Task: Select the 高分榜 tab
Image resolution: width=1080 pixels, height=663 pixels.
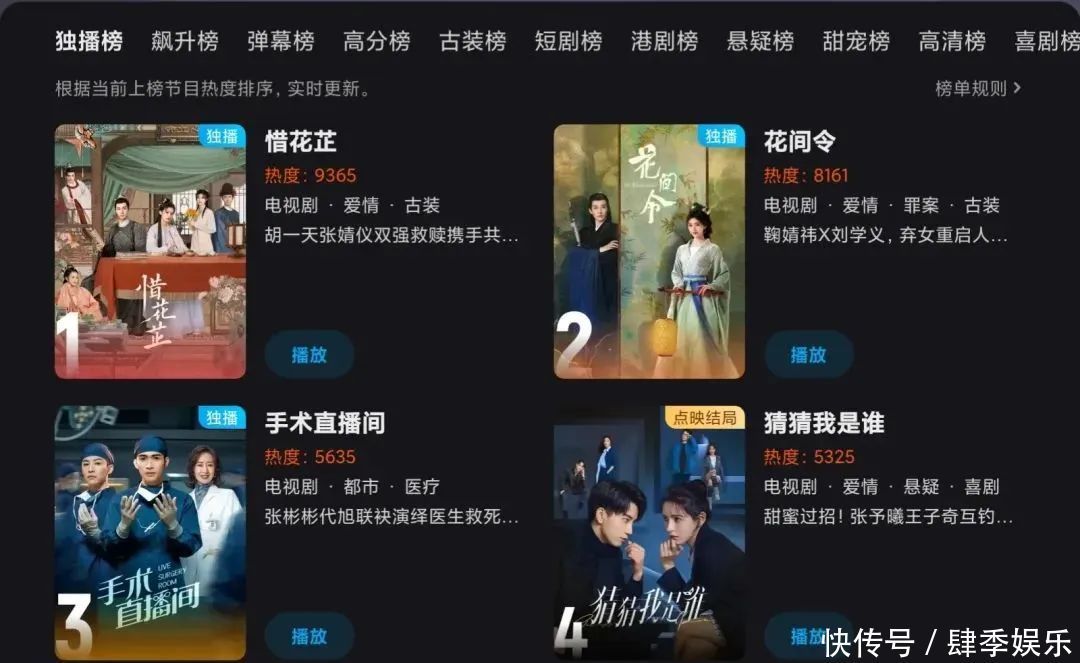Action: coord(376,41)
